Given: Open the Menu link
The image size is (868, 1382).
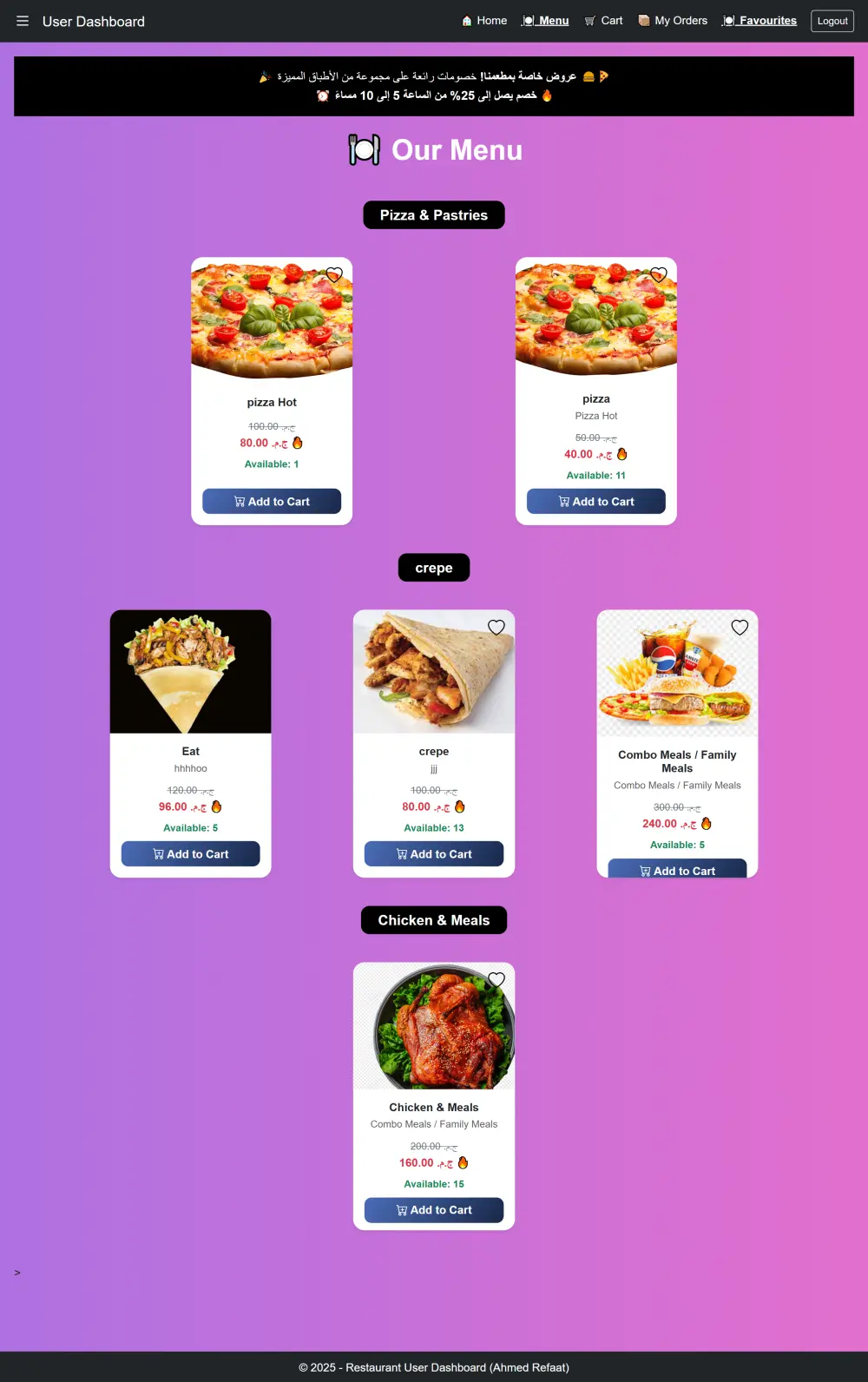Looking at the screenshot, I should pos(545,21).
